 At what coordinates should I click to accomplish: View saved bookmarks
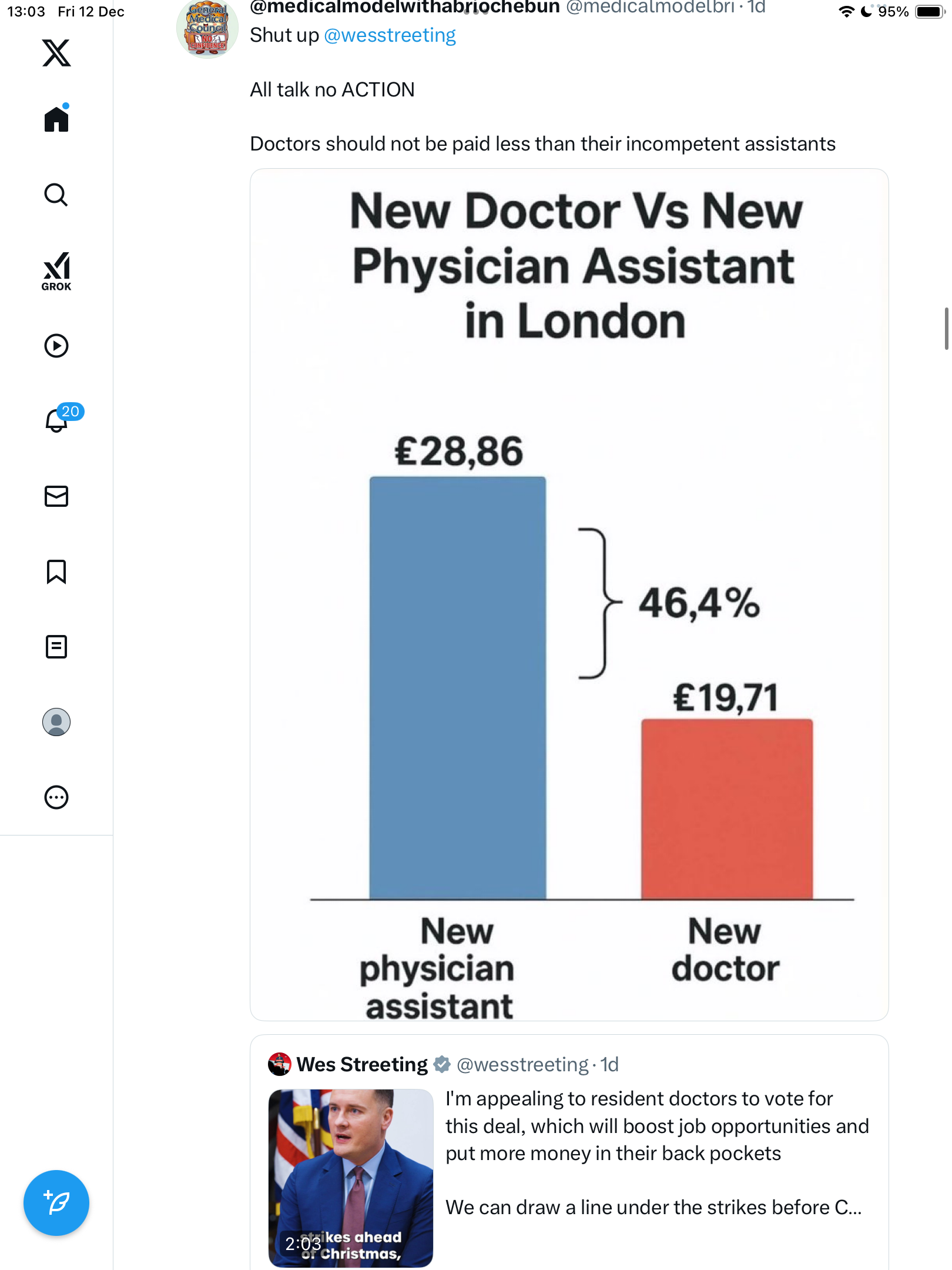pos(56,571)
